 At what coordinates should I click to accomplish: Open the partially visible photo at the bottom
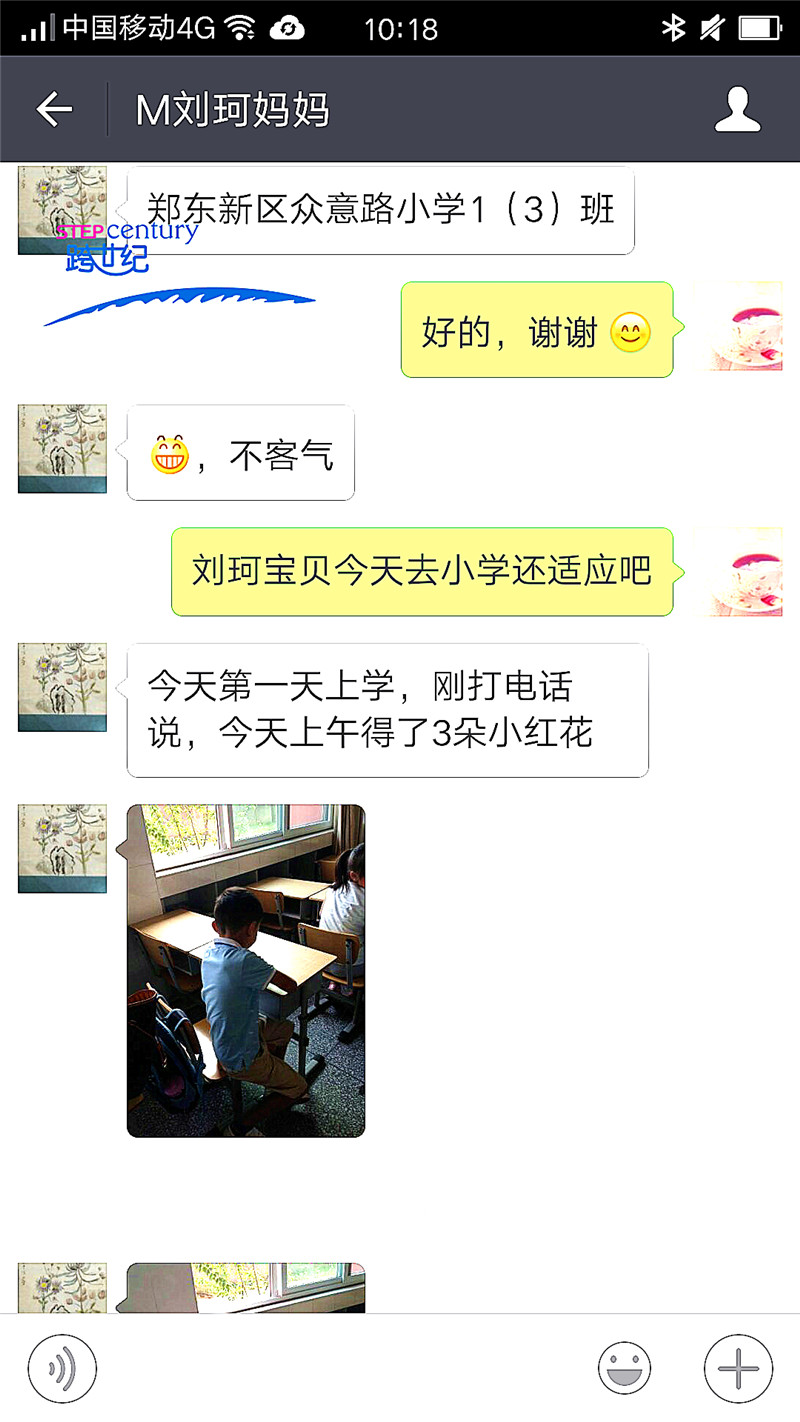pos(246,1288)
